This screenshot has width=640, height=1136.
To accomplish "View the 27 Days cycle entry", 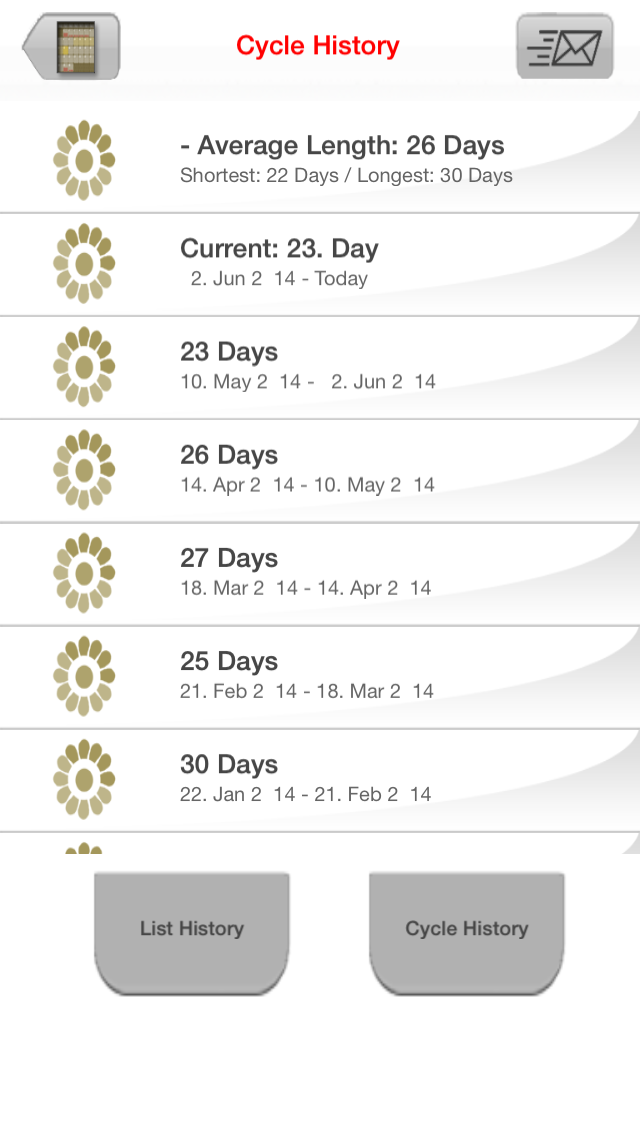I will pos(320,574).
